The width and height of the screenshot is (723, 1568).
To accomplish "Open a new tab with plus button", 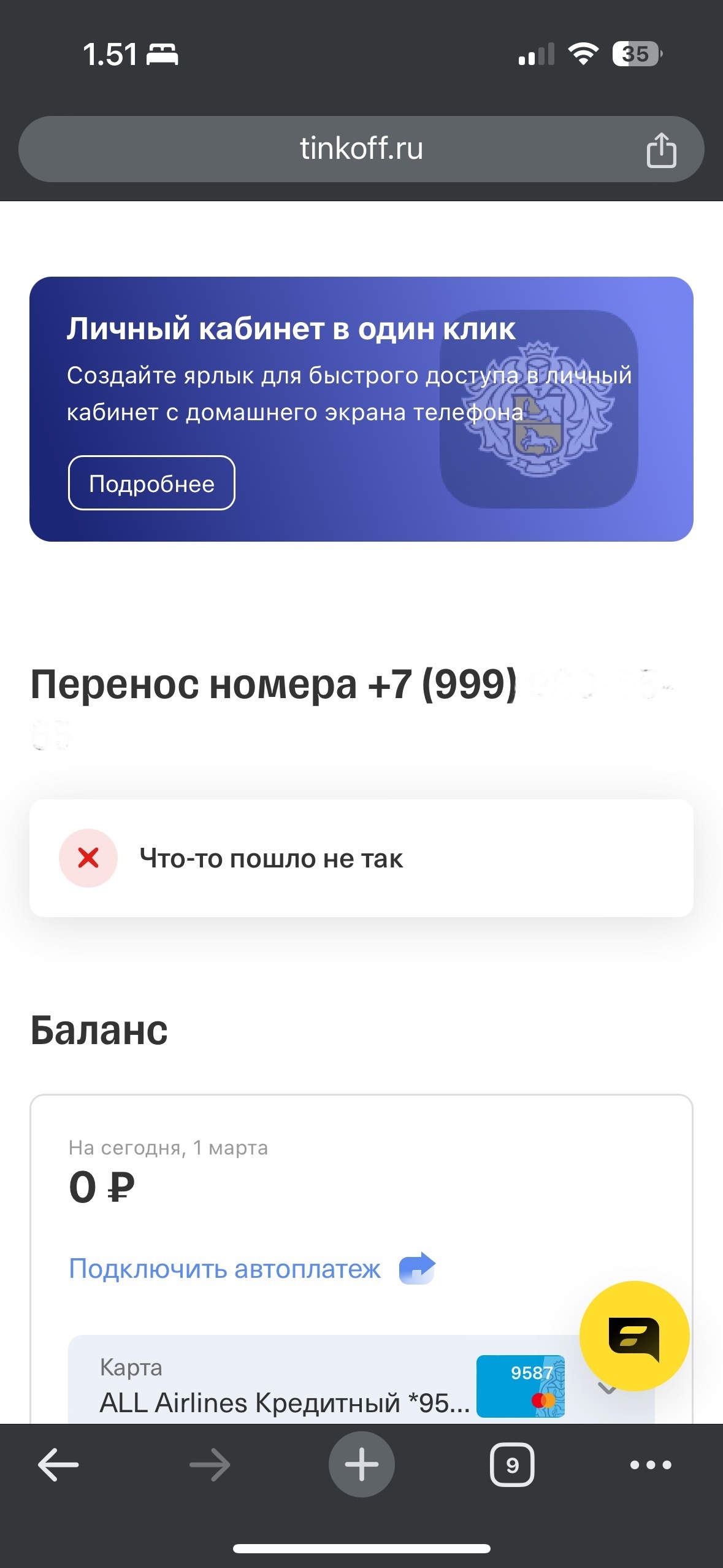I will [x=361, y=1465].
